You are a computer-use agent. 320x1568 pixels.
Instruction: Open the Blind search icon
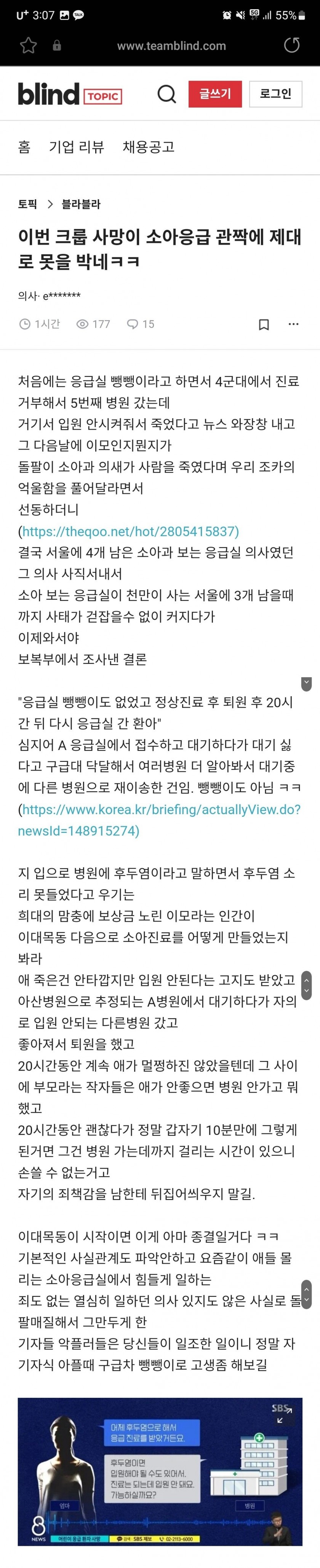pyautogui.click(x=167, y=94)
